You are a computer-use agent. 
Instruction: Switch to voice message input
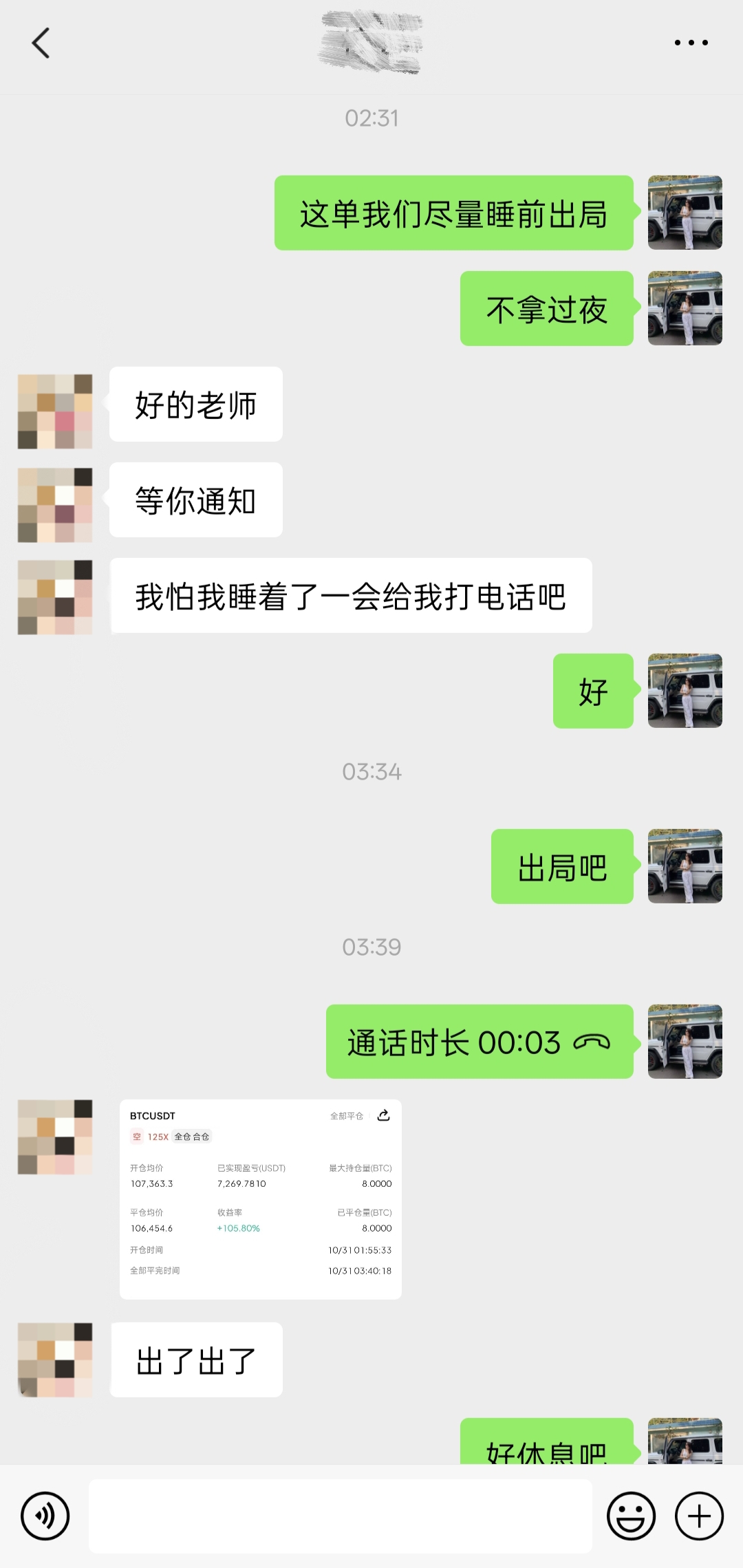pyautogui.click(x=45, y=1516)
